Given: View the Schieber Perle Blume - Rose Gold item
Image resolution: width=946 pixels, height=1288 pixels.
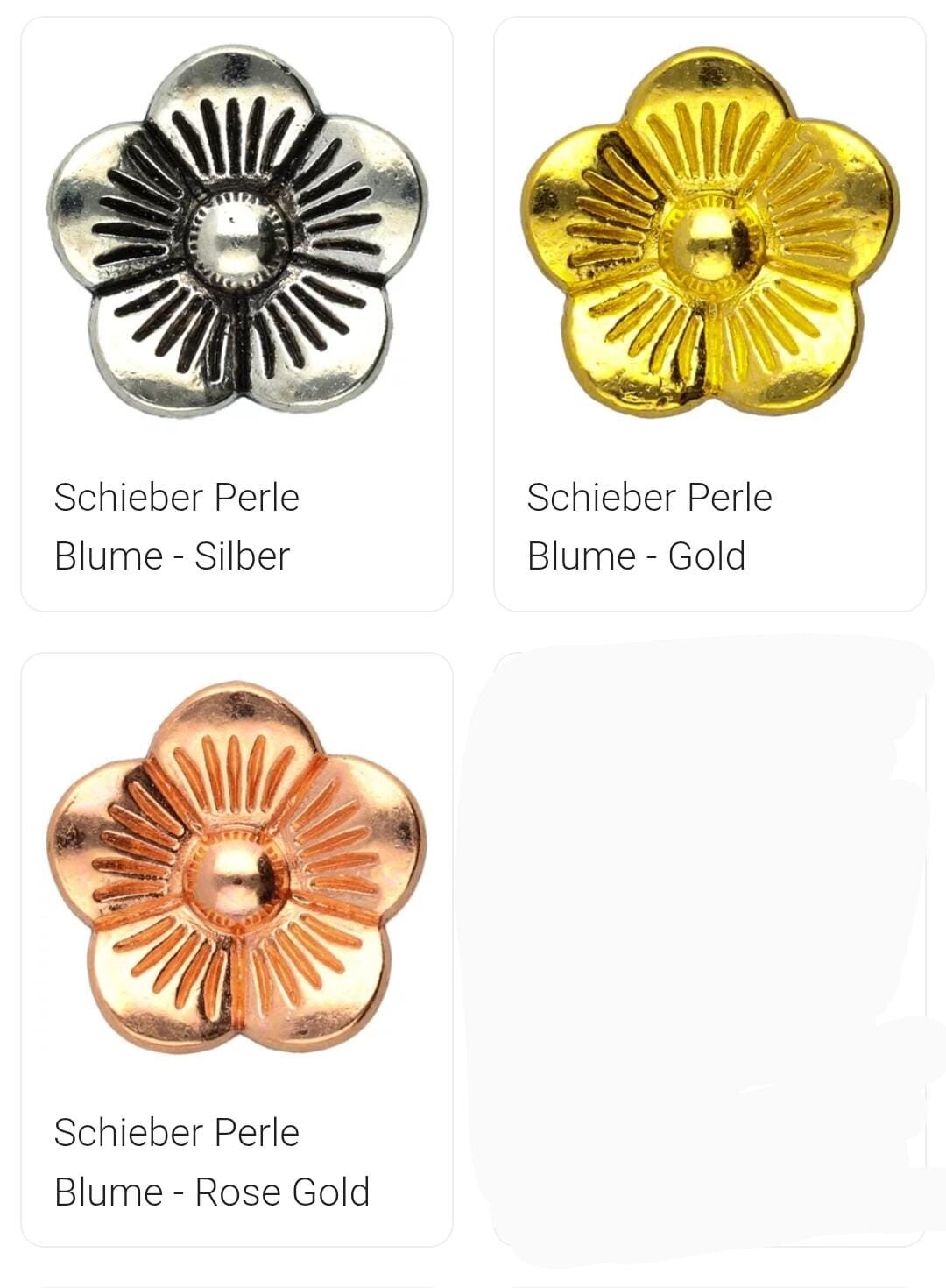Looking at the screenshot, I should [x=236, y=949].
